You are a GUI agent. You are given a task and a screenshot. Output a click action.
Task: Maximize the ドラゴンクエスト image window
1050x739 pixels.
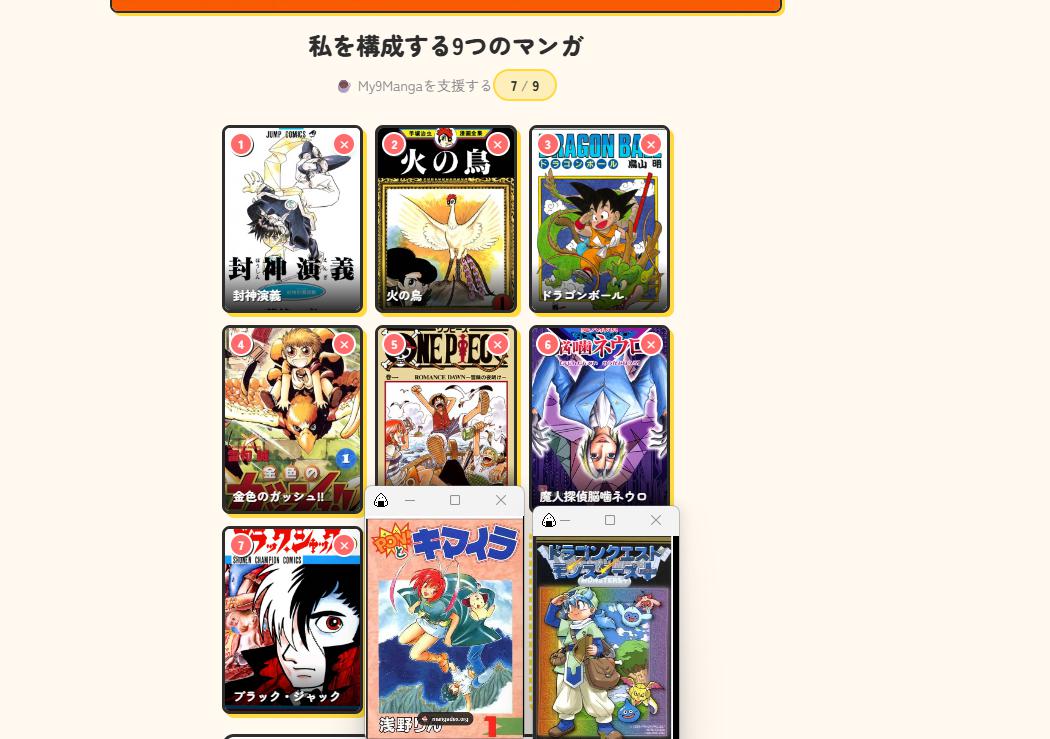pyautogui.click(x=610, y=520)
